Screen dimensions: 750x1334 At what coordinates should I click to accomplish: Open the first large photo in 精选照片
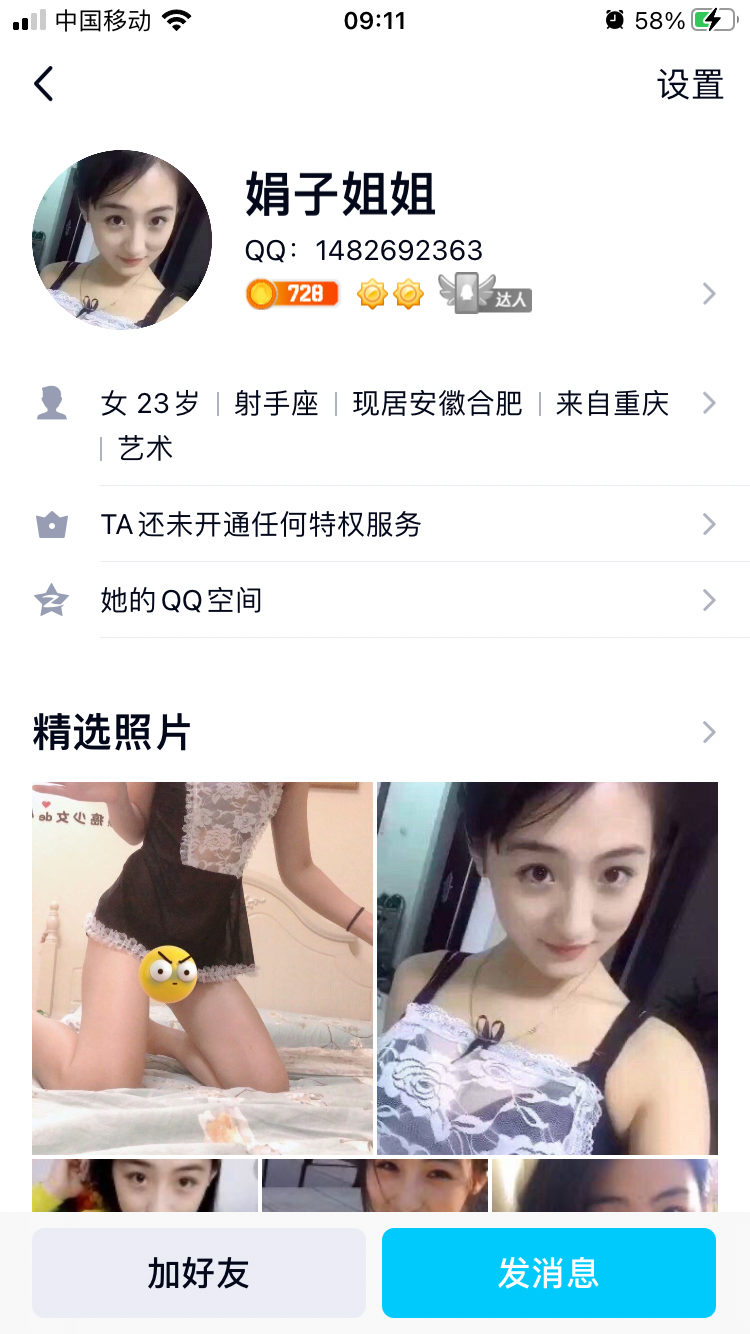202,967
